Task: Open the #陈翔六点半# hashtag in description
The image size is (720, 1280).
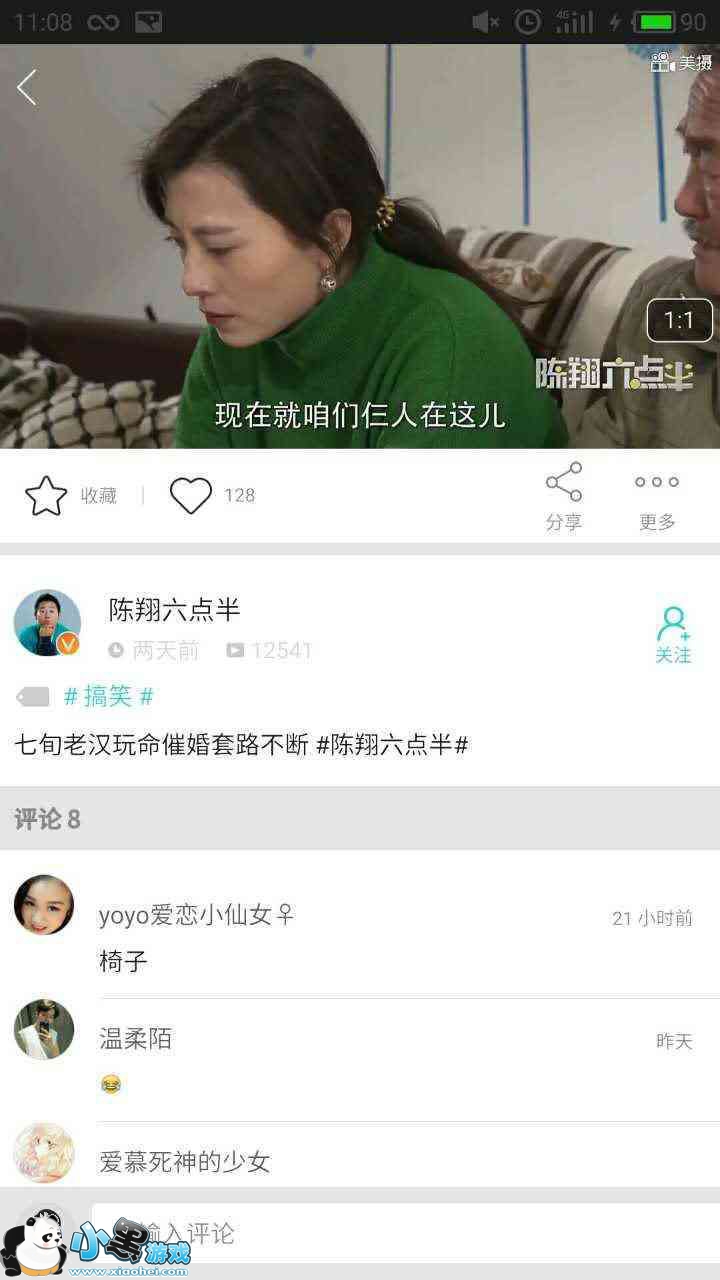Action: click(x=392, y=745)
